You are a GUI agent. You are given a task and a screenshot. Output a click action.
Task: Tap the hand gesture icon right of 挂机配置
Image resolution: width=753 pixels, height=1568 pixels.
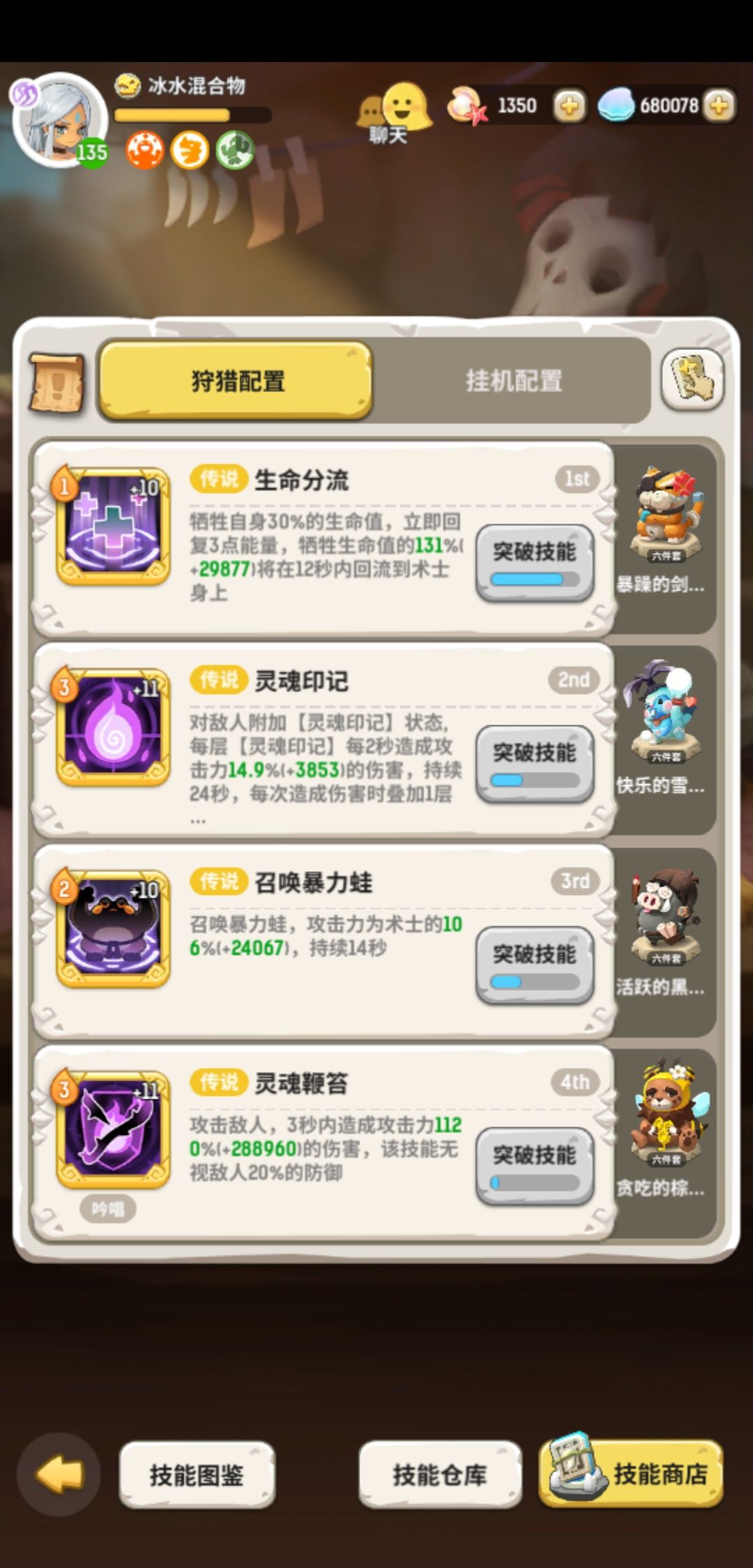tap(694, 380)
